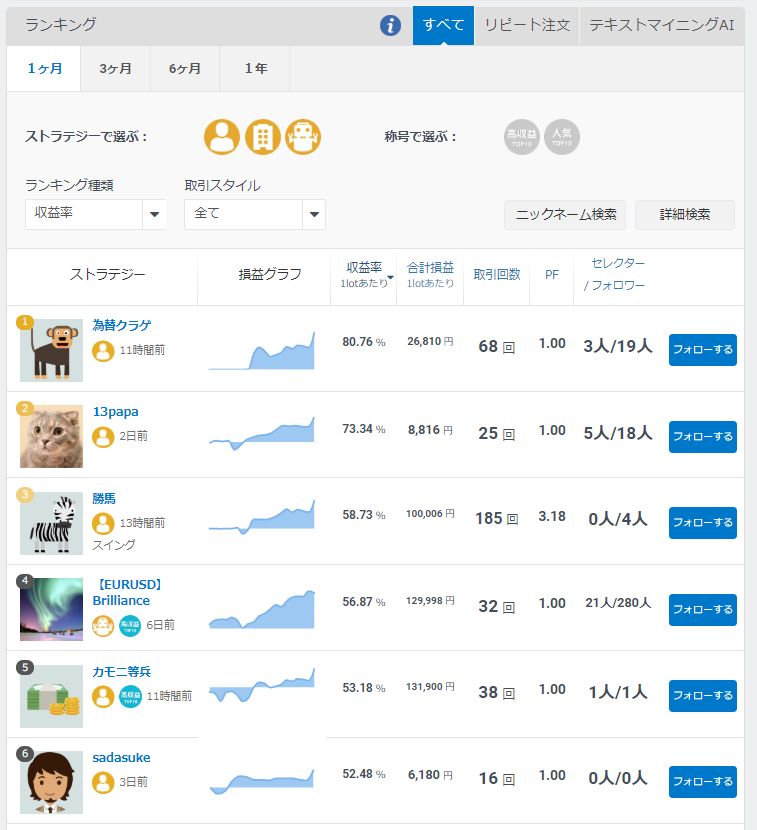Filter by the 高収益 TOP10 badge

[521, 137]
